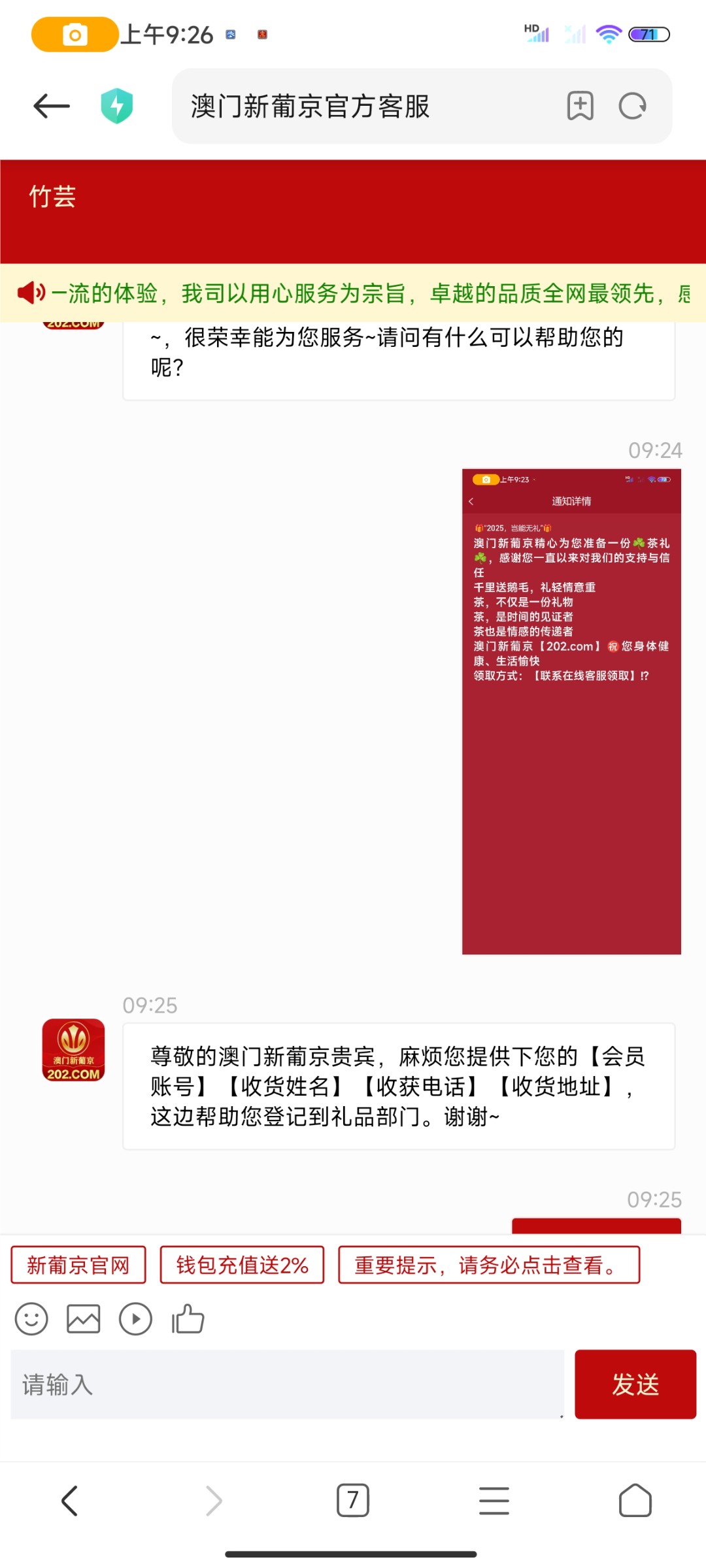Open the browser menu

(494, 1501)
